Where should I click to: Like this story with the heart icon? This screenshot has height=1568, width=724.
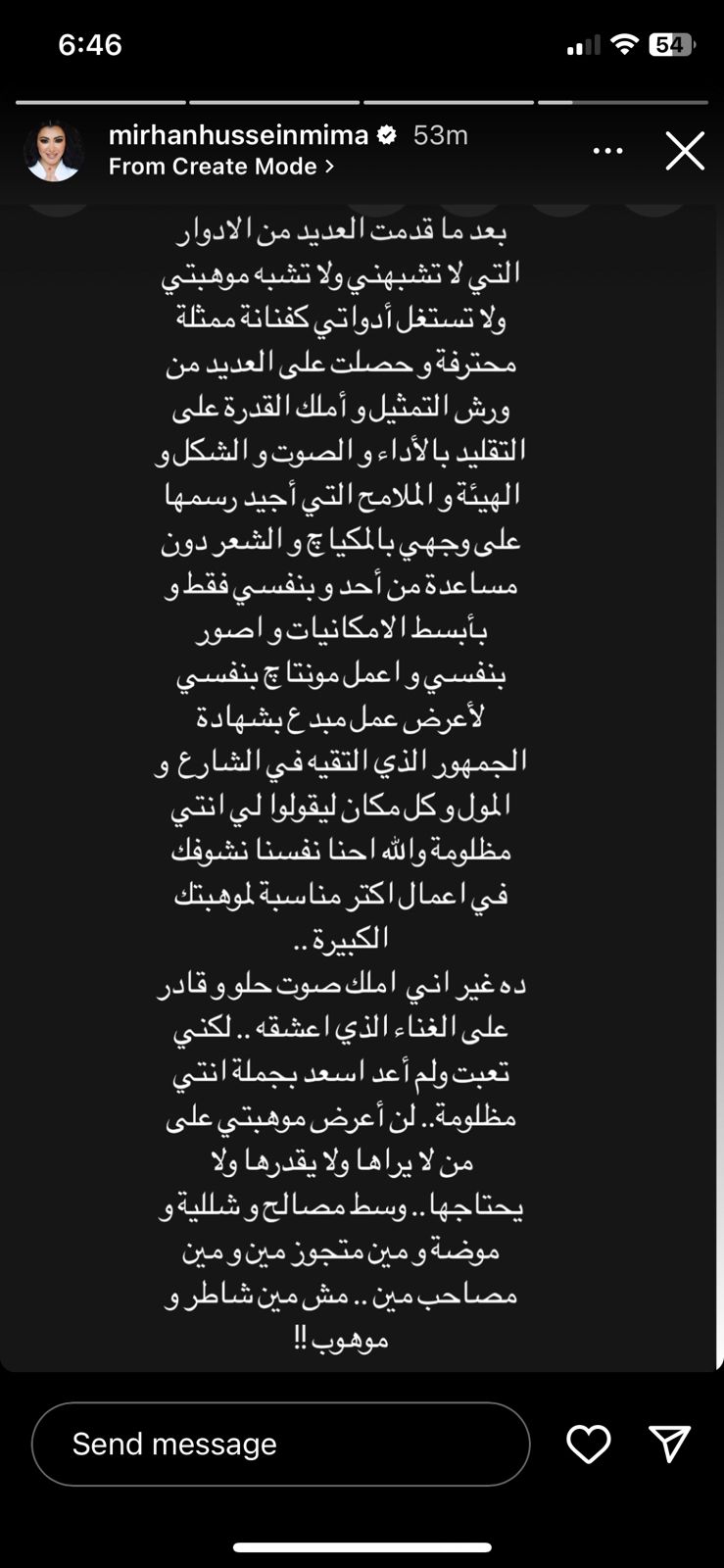coord(589,1444)
